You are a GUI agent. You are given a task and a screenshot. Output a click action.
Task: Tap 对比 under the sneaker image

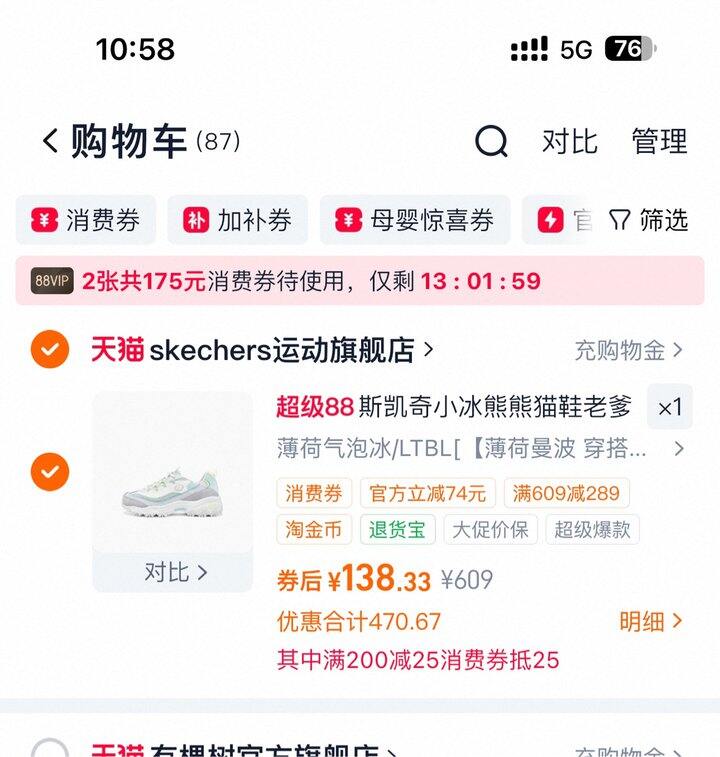[174, 572]
